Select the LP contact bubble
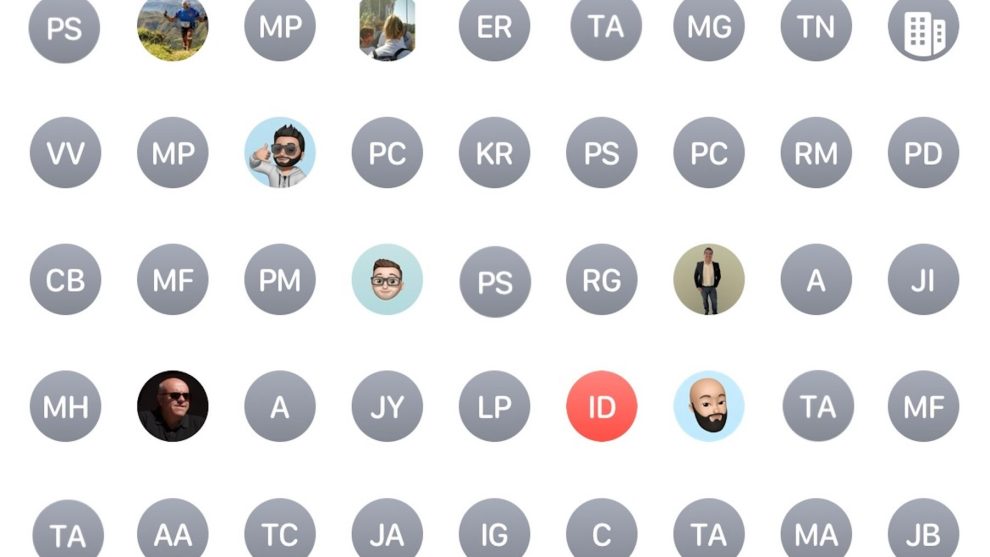 coord(494,406)
